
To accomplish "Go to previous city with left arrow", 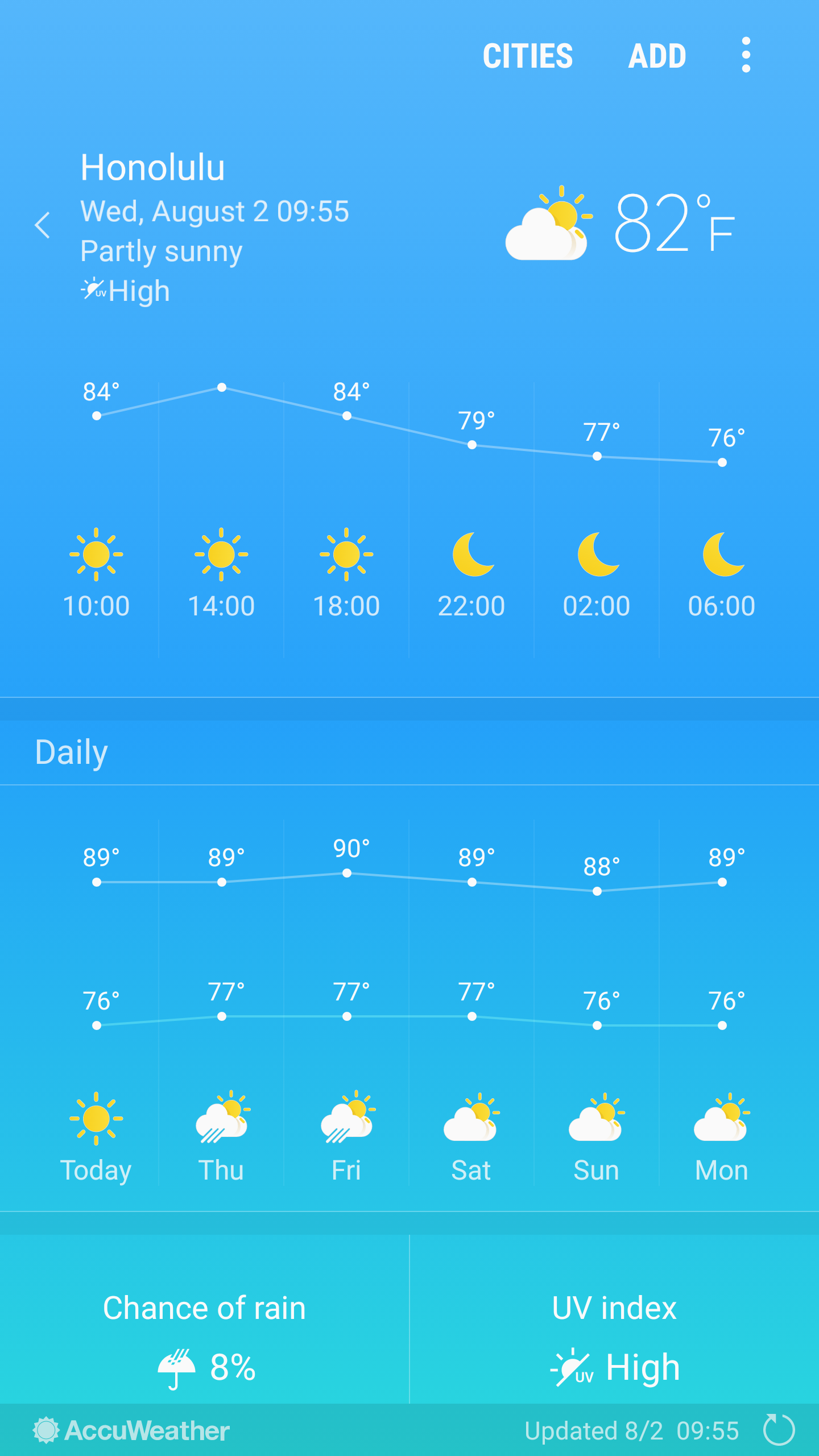I will [x=43, y=225].
